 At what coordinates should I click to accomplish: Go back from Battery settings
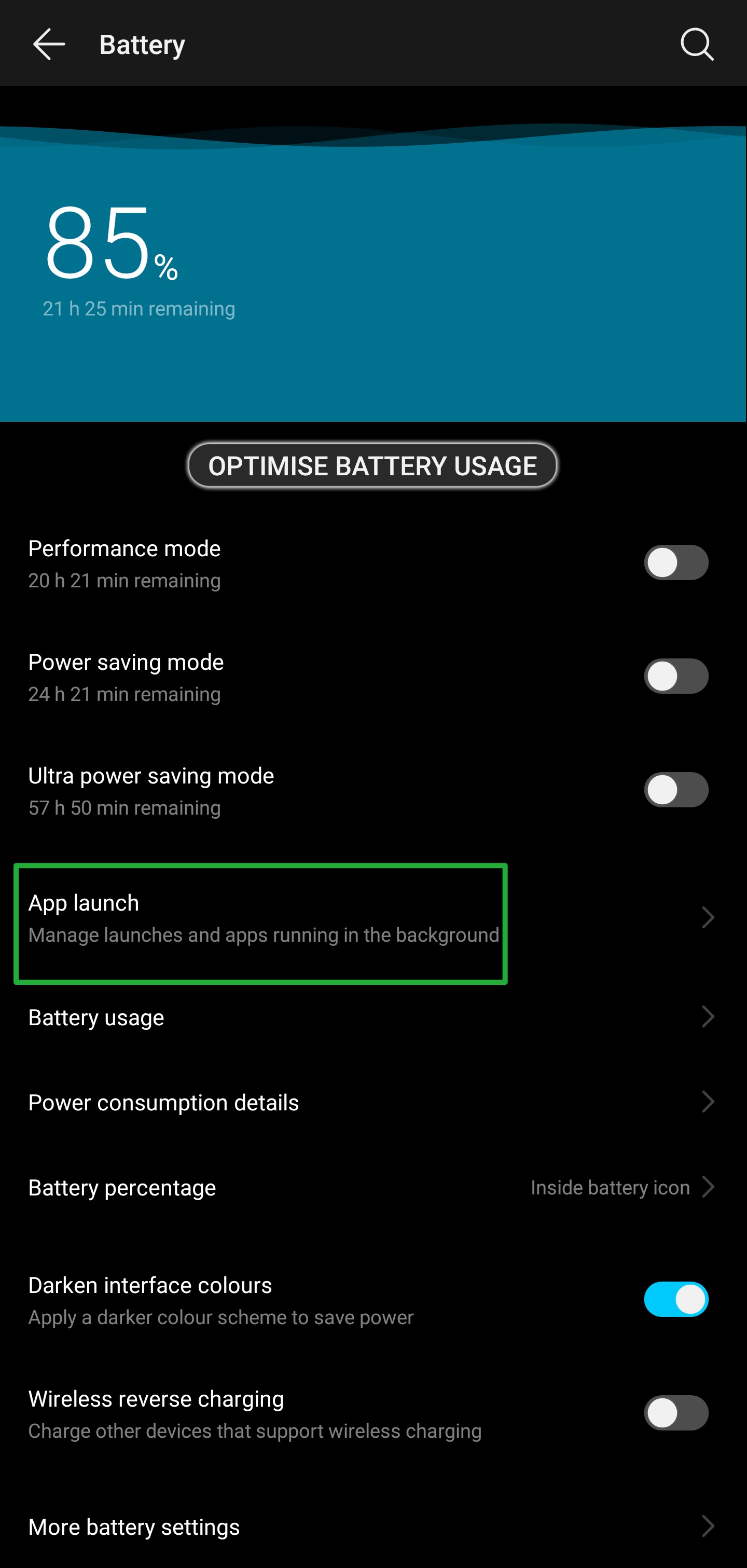tap(49, 45)
